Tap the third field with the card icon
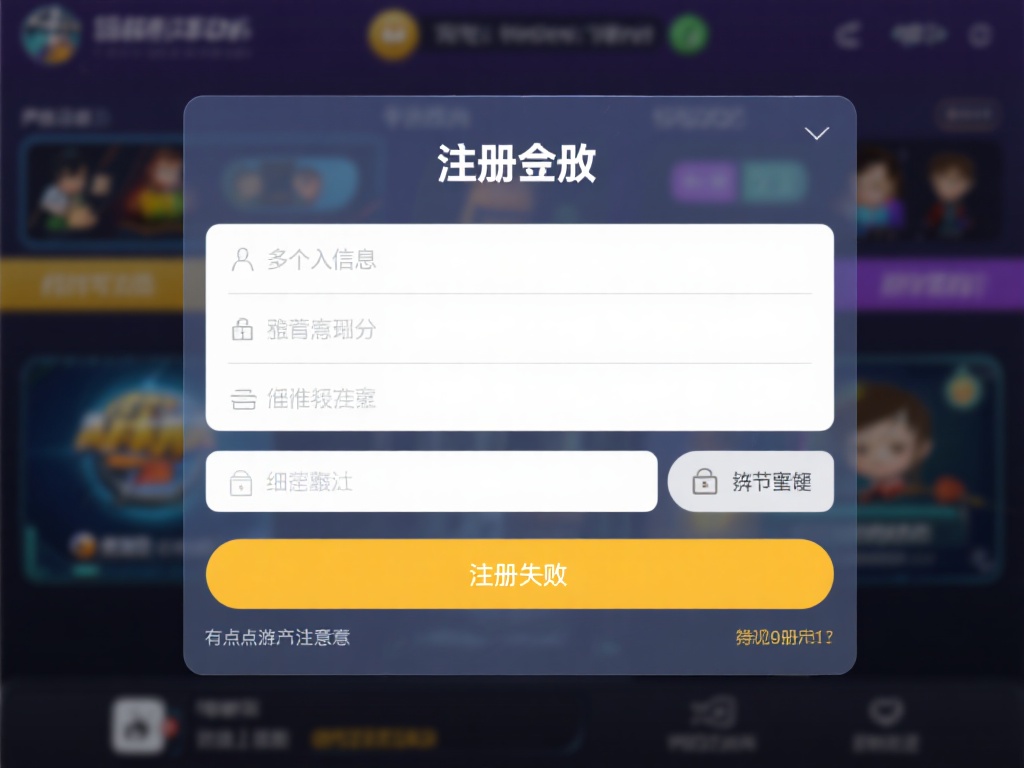 [x=519, y=399]
